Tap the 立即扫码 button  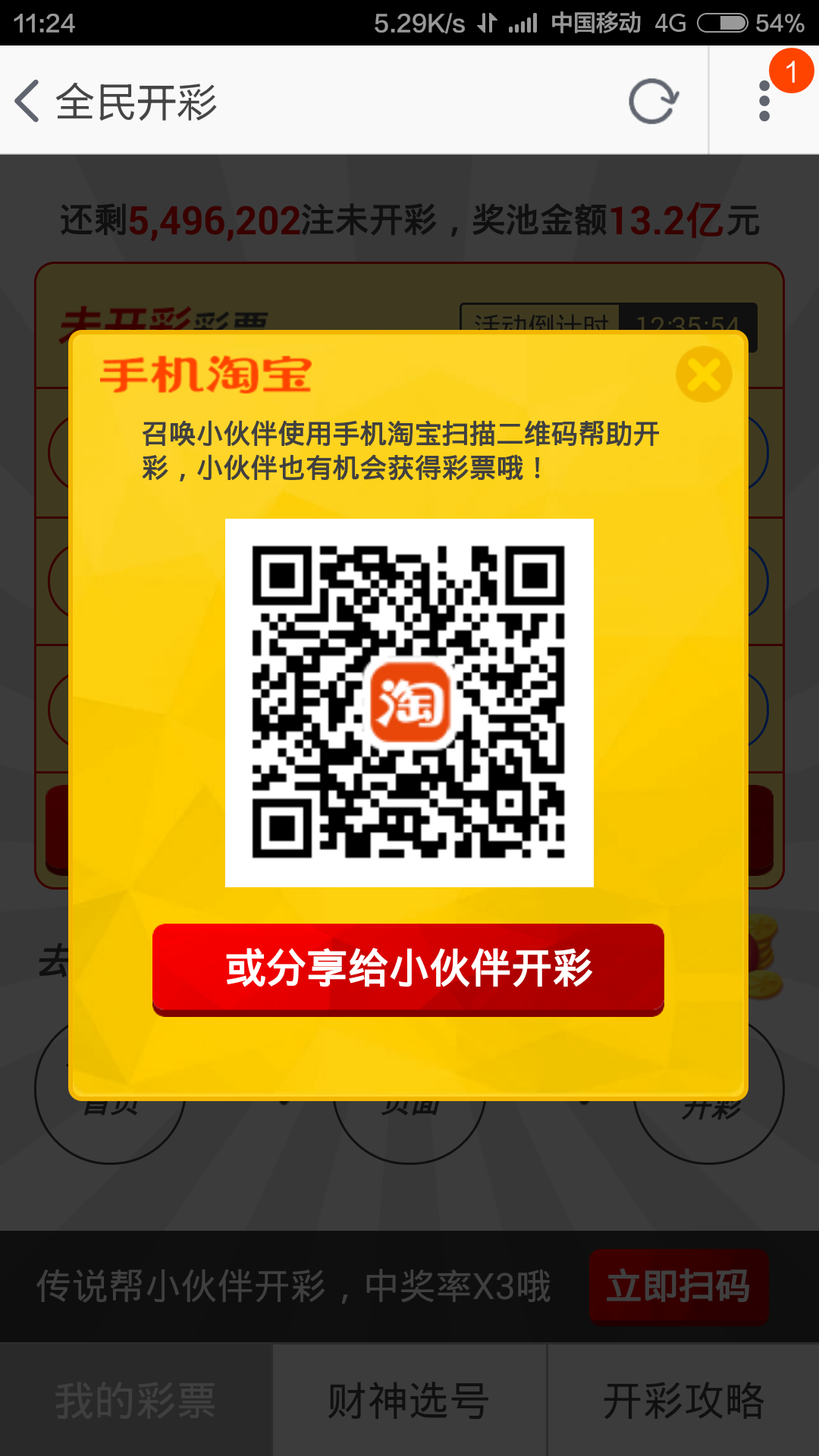tap(679, 1286)
